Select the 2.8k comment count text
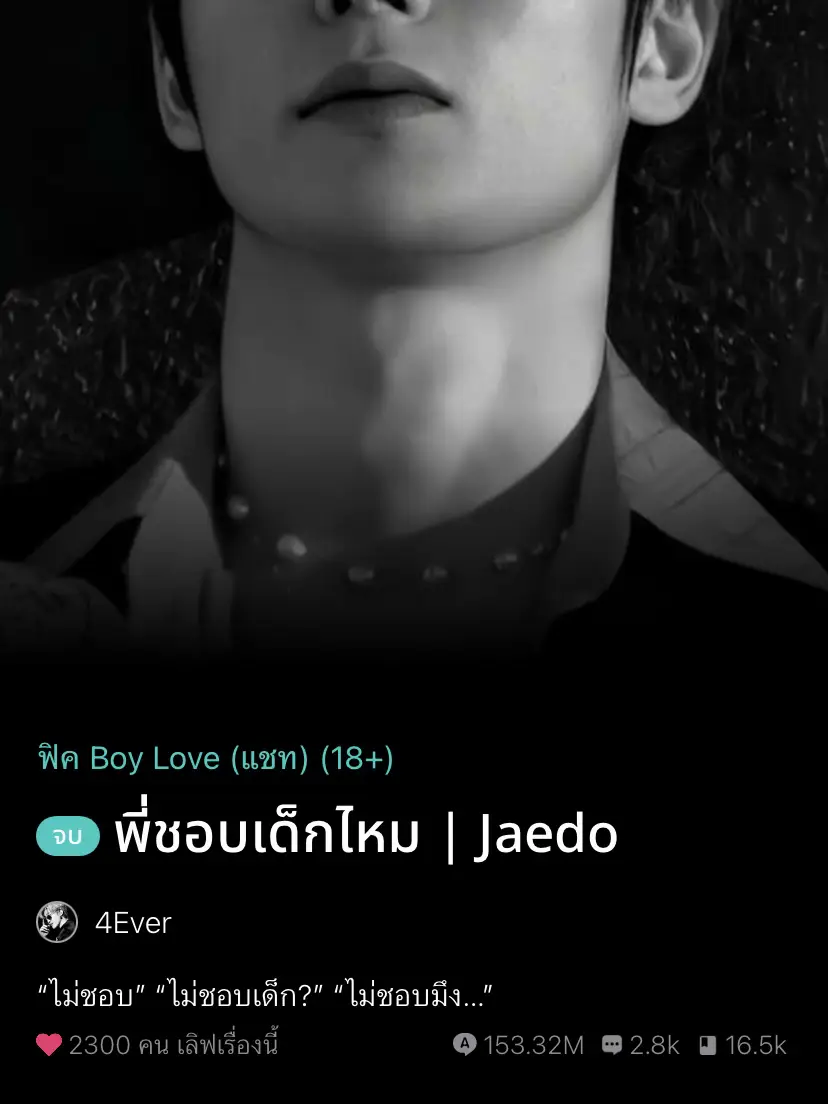Screen dimensions: 828x1104 pyautogui.click(x=656, y=1046)
